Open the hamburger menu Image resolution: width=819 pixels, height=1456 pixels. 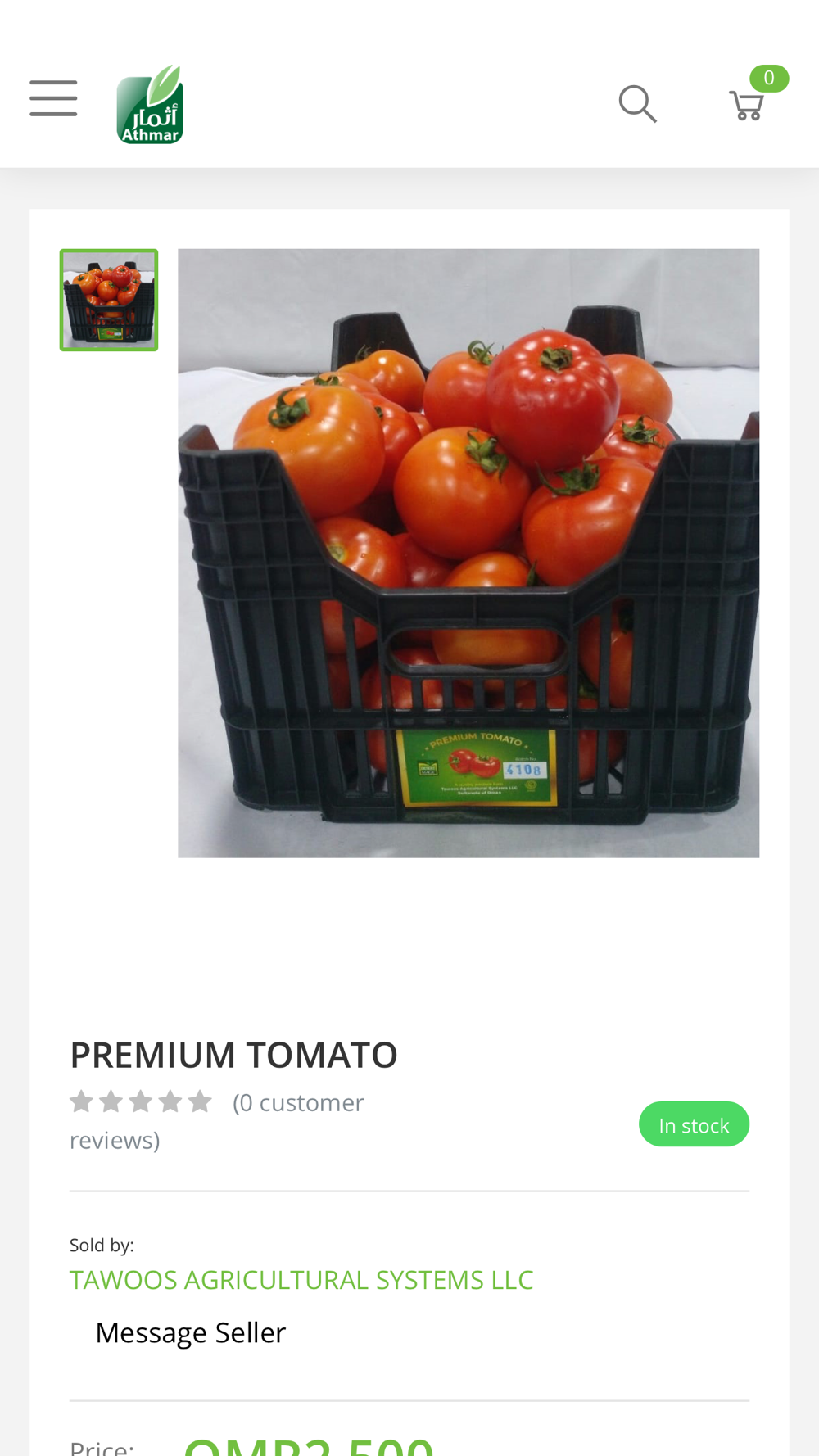pyautogui.click(x=53, y=98)
